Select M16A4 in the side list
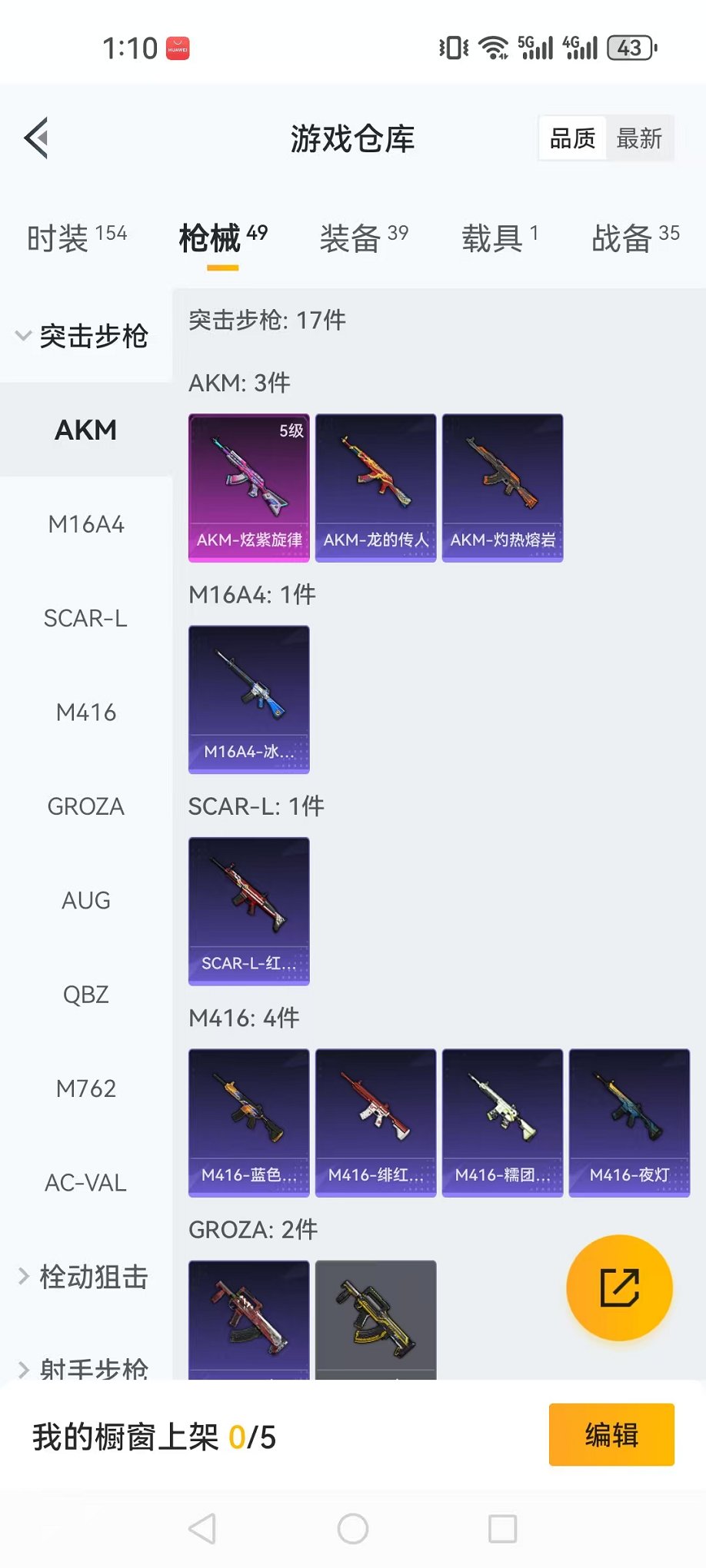Viewport: 706px width, 1568px height. click(x=86, y=524)
